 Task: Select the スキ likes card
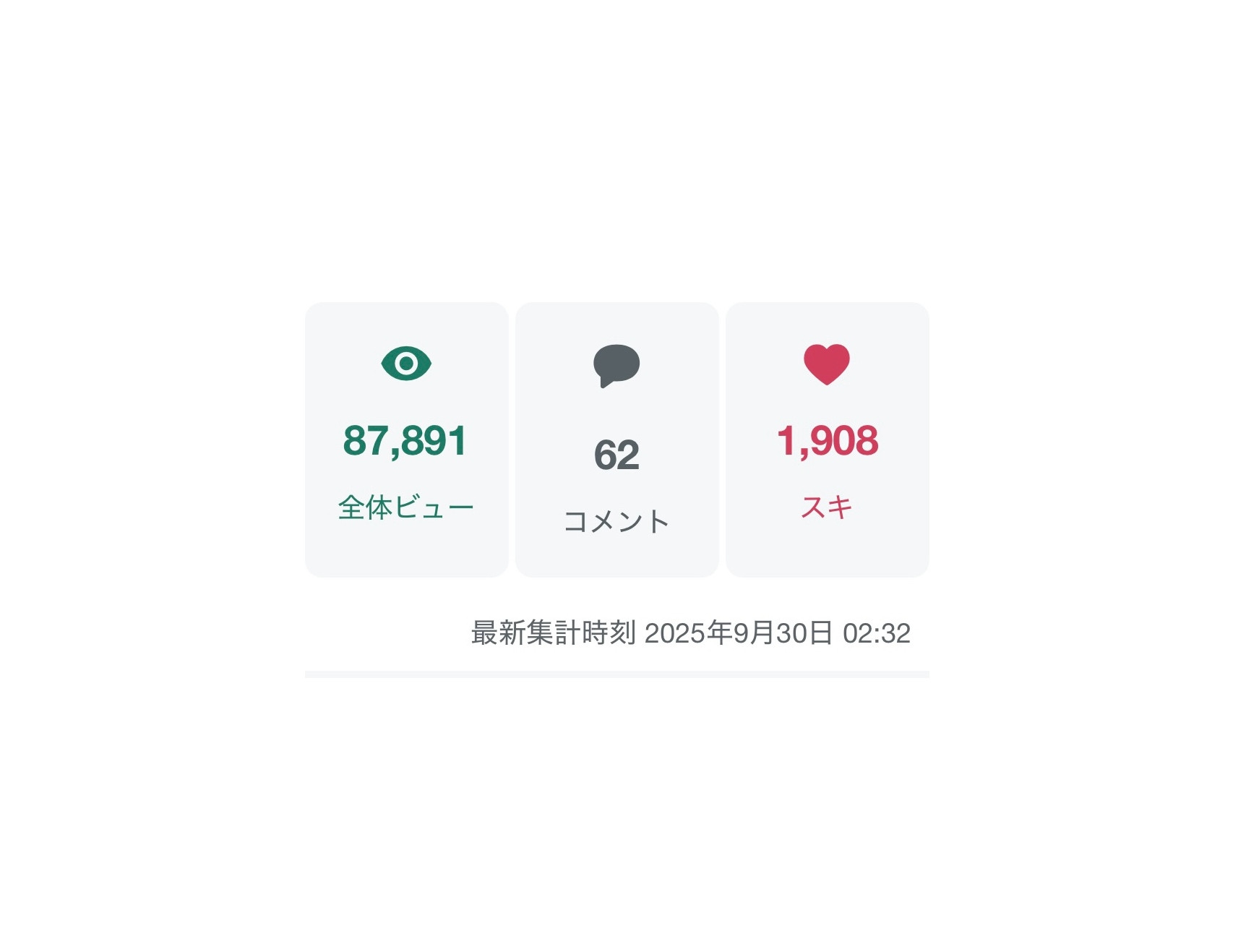click(827, 439)
